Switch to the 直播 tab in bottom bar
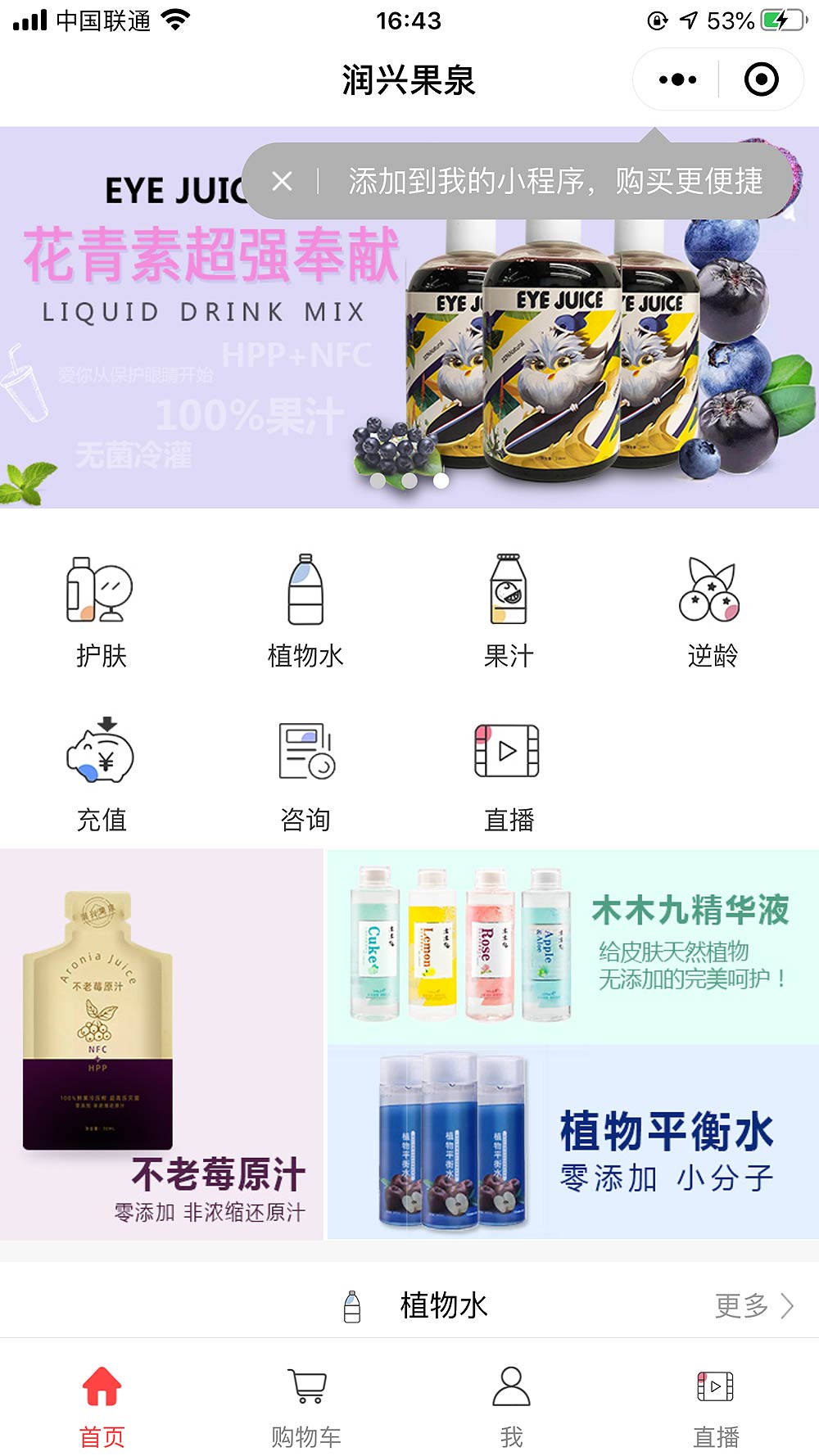The height and width of the screenshot is (1456, 819). tap(716, 1405)
